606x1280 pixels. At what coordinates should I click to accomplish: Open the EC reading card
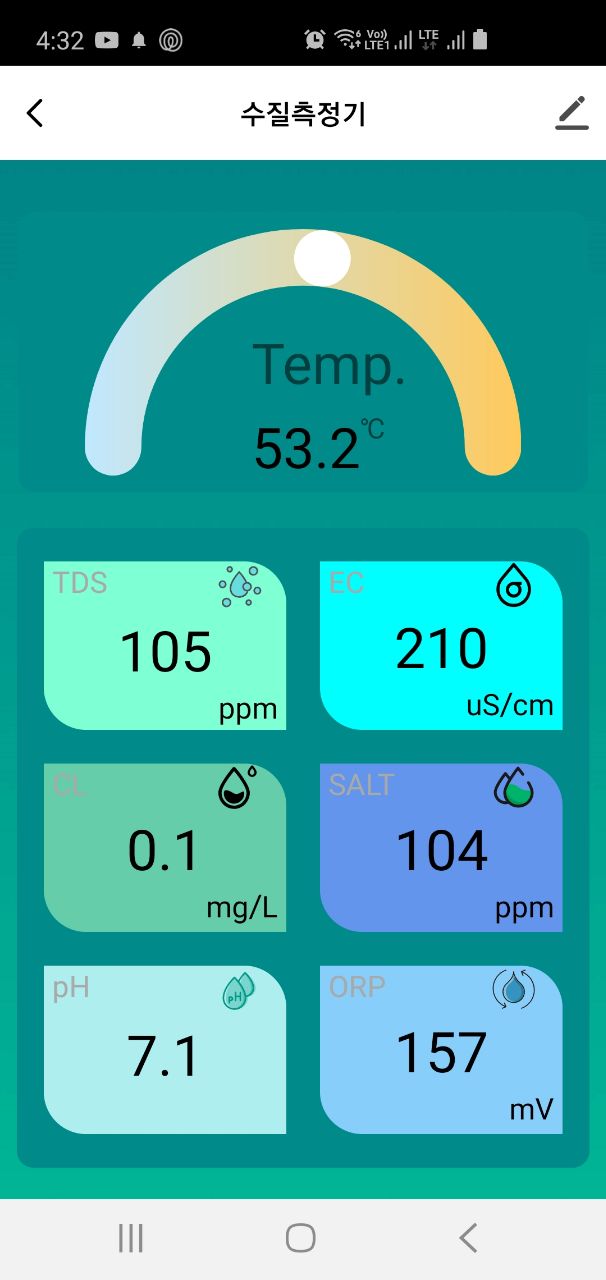coord(441,646)
